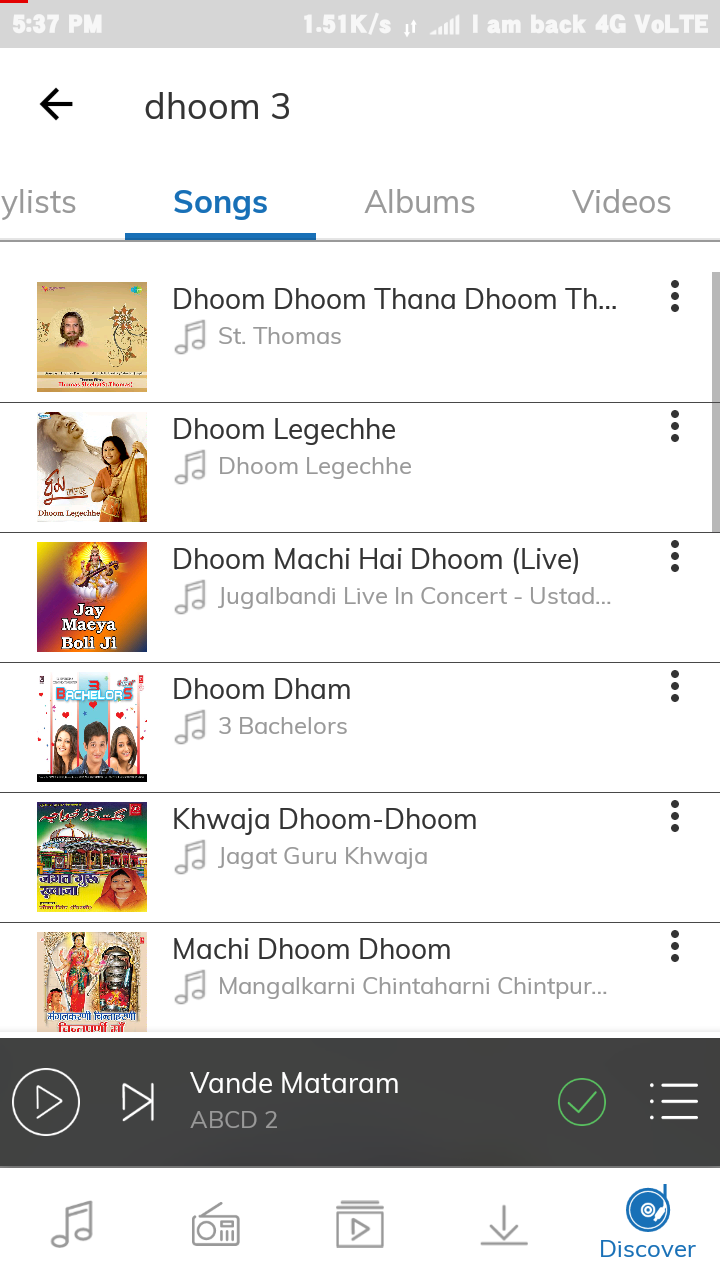Open the downloads tab
The height and width of the screenshot is (1280, 720).
tap(503, 1224)
